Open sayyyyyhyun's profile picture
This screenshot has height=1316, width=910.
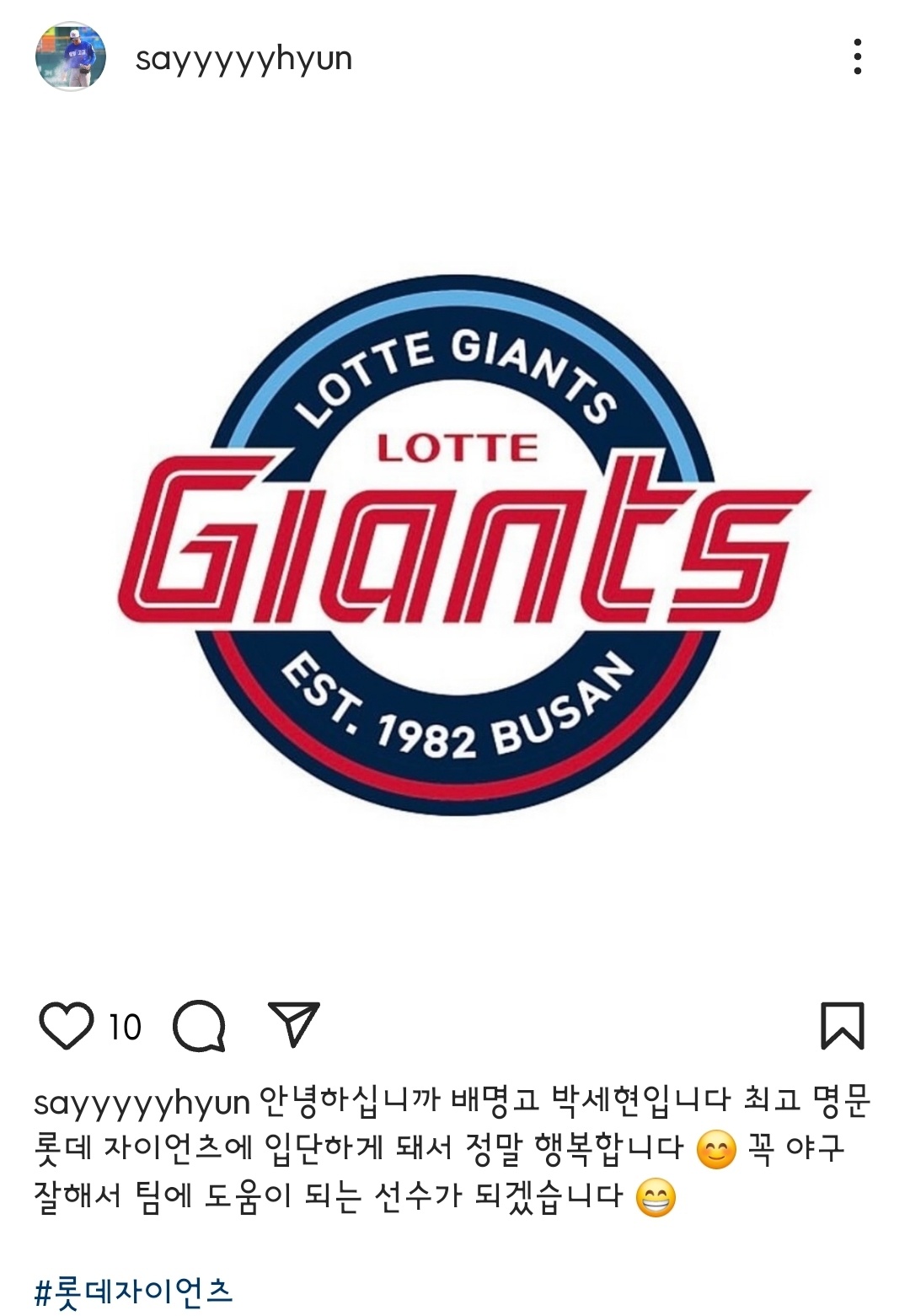[71, 57]
